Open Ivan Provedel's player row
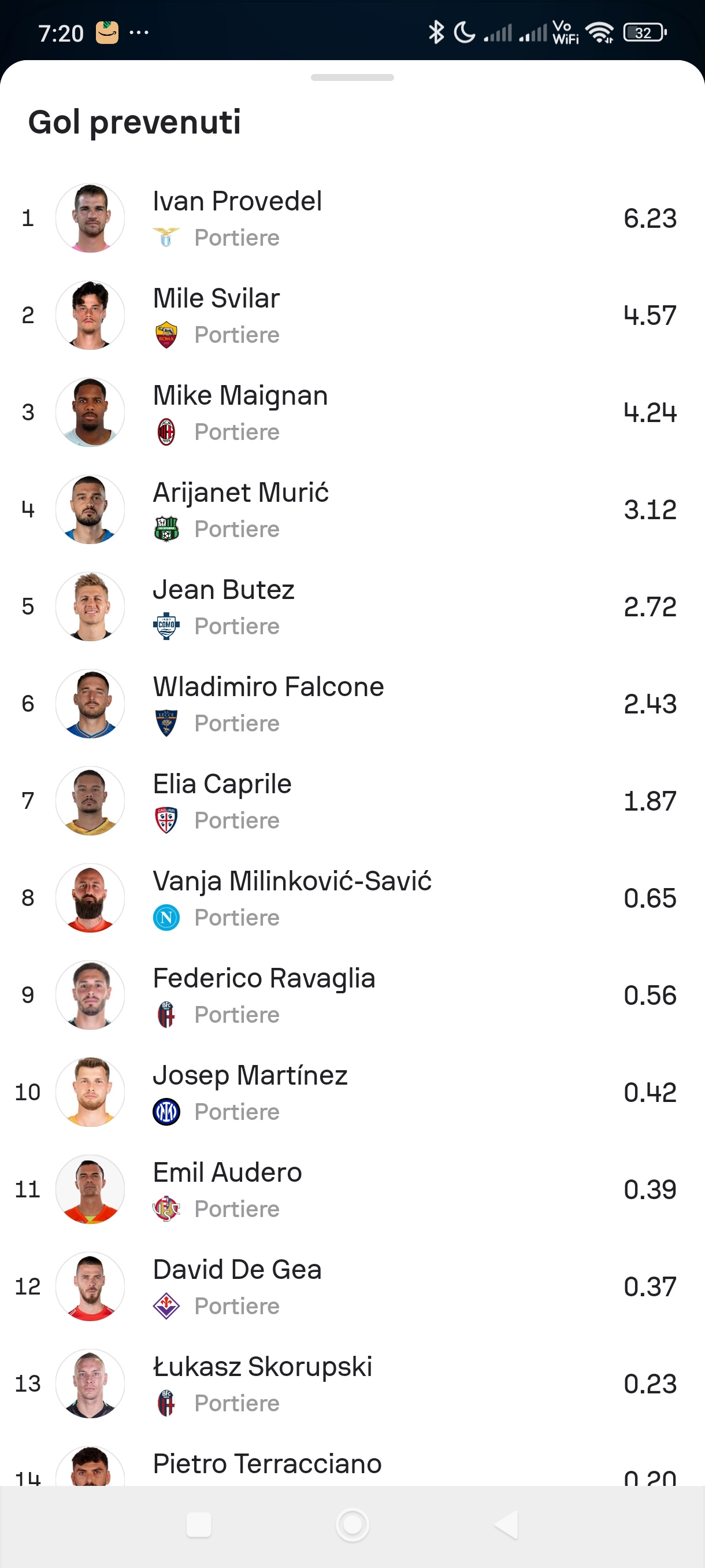705x1568 pixels. (x=352, y=218)
